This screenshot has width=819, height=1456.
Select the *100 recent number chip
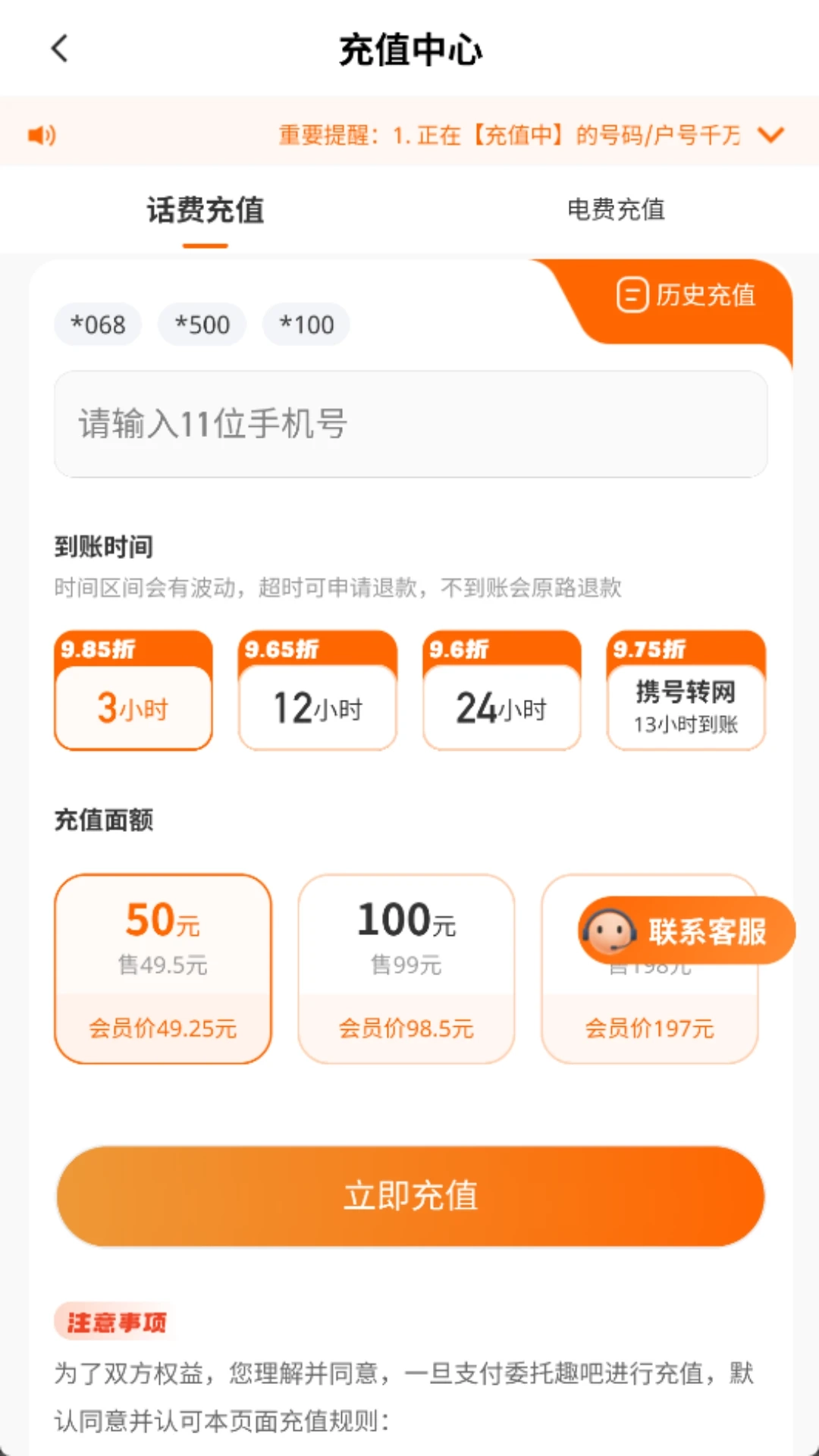point(306,324)
